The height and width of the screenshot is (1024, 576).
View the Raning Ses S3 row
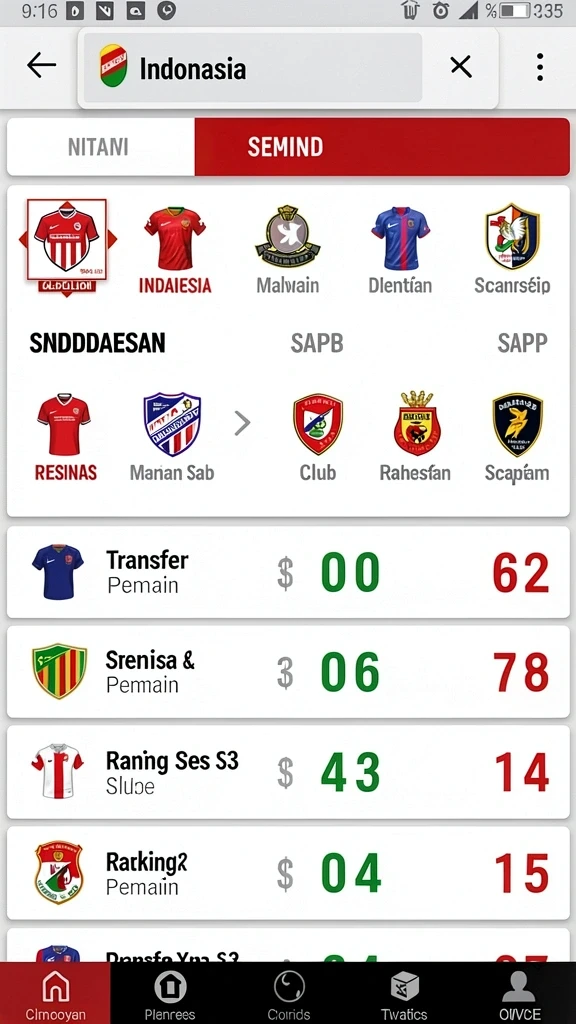click(x=288, y=772)
